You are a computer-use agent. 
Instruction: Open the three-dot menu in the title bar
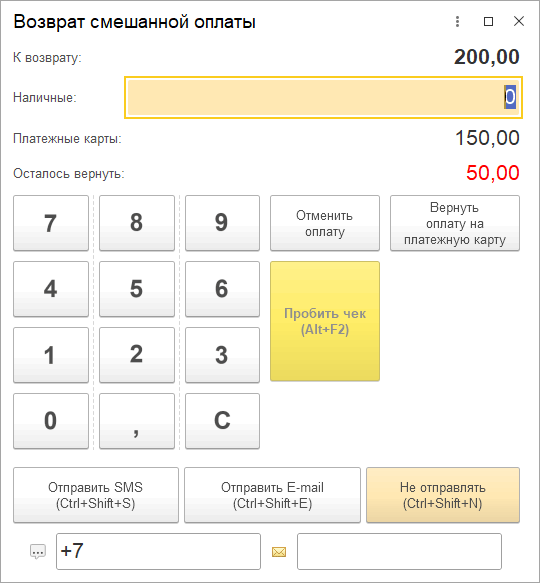coord(457,22)
